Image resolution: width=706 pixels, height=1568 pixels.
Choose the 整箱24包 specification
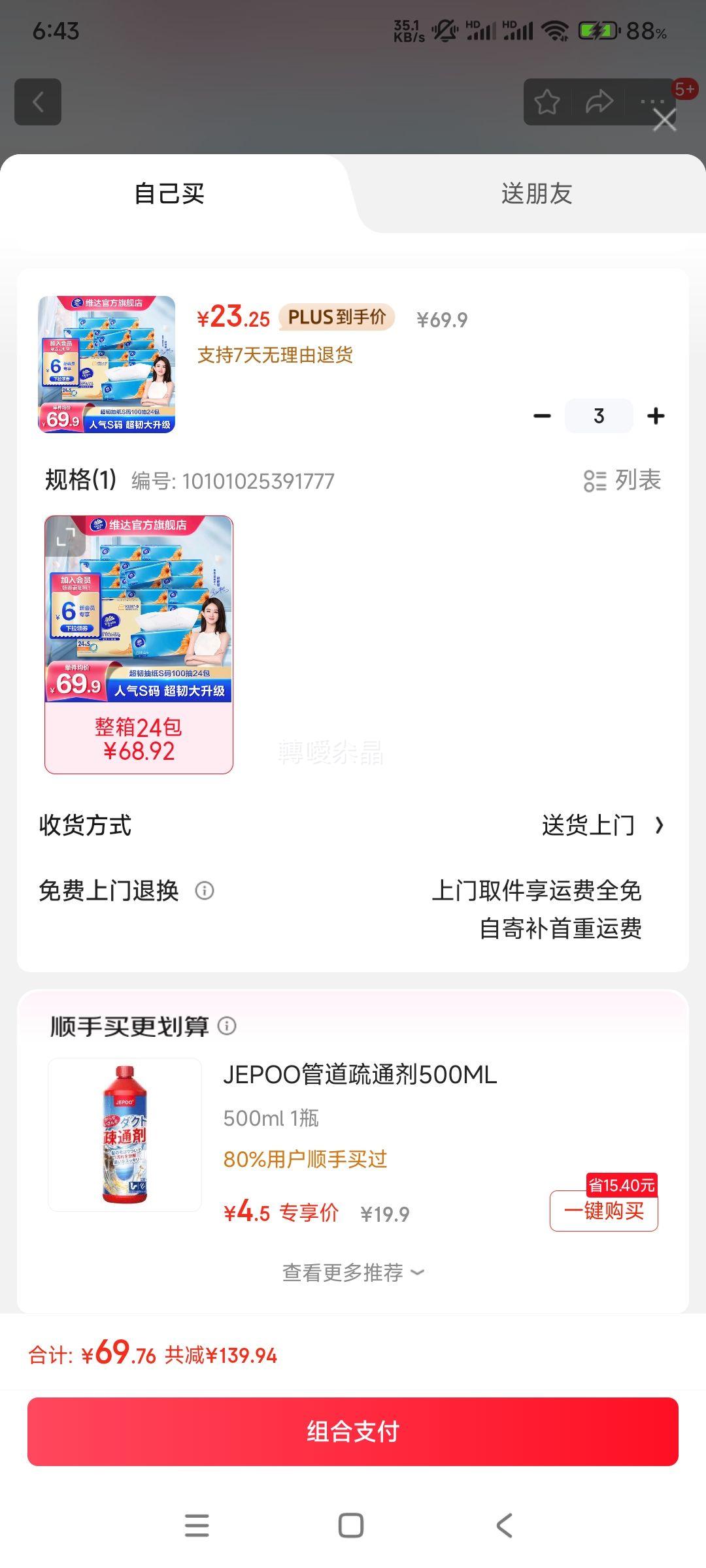pos(139,738)
